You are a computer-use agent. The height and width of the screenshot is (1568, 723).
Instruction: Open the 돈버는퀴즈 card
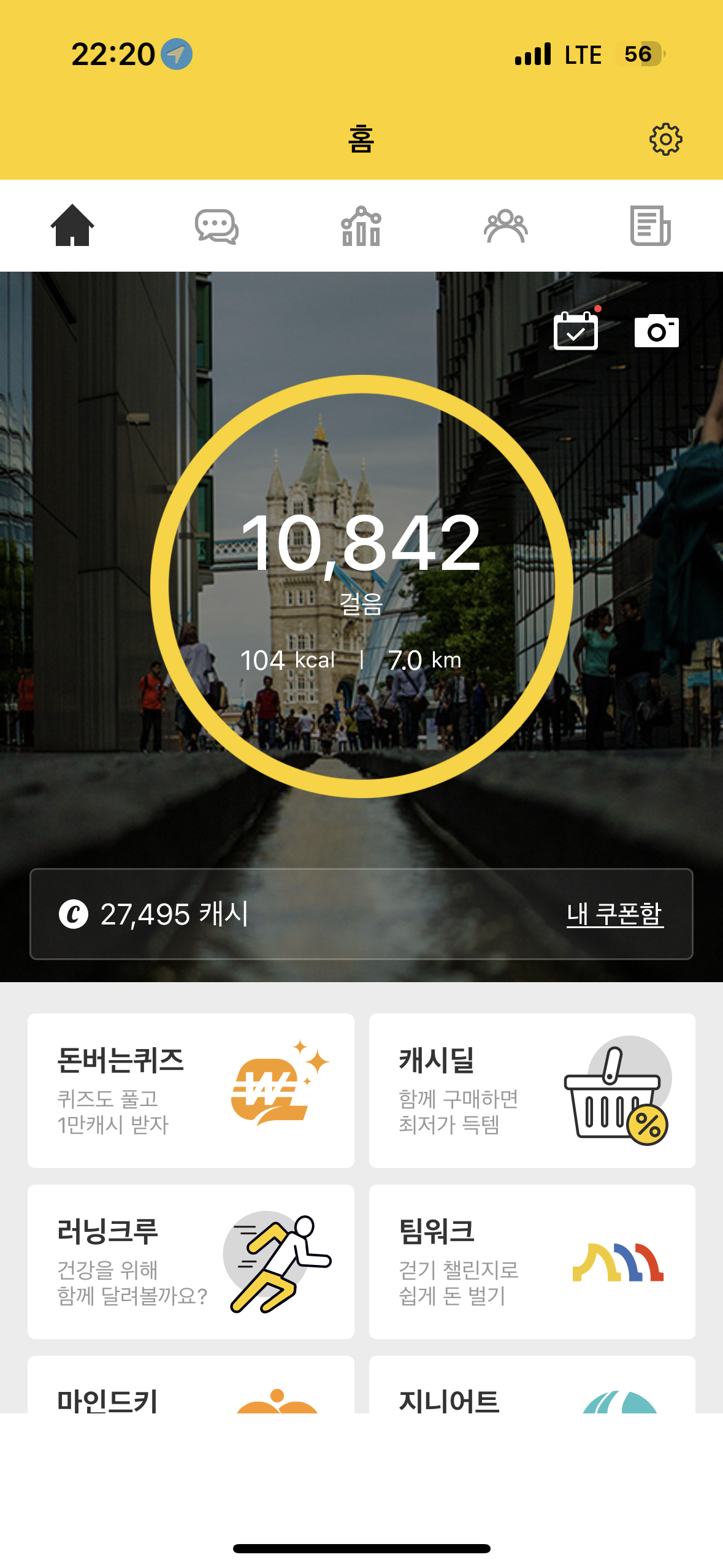tap(191, 1090)
